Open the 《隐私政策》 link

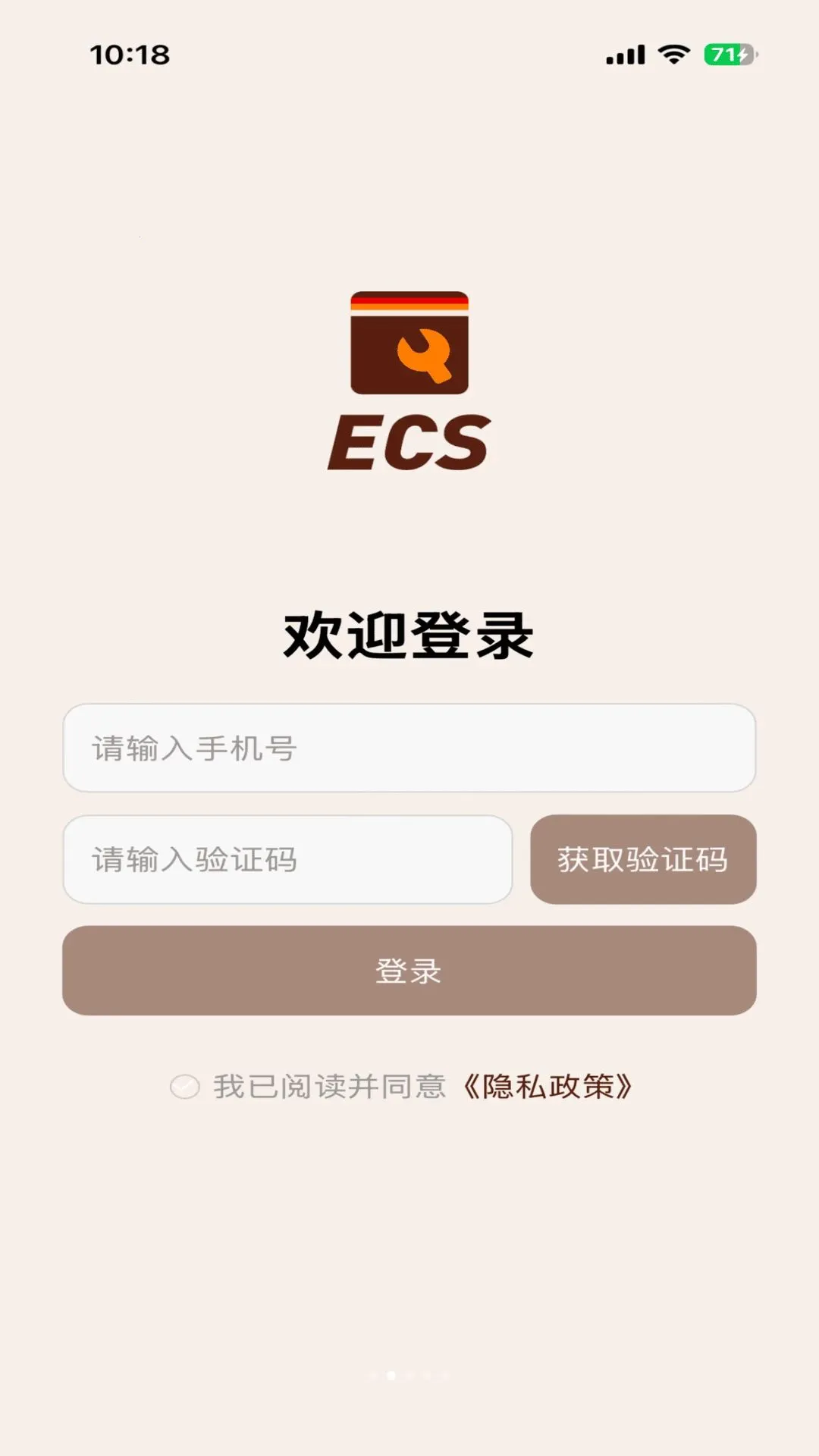tap(548, 1087)
